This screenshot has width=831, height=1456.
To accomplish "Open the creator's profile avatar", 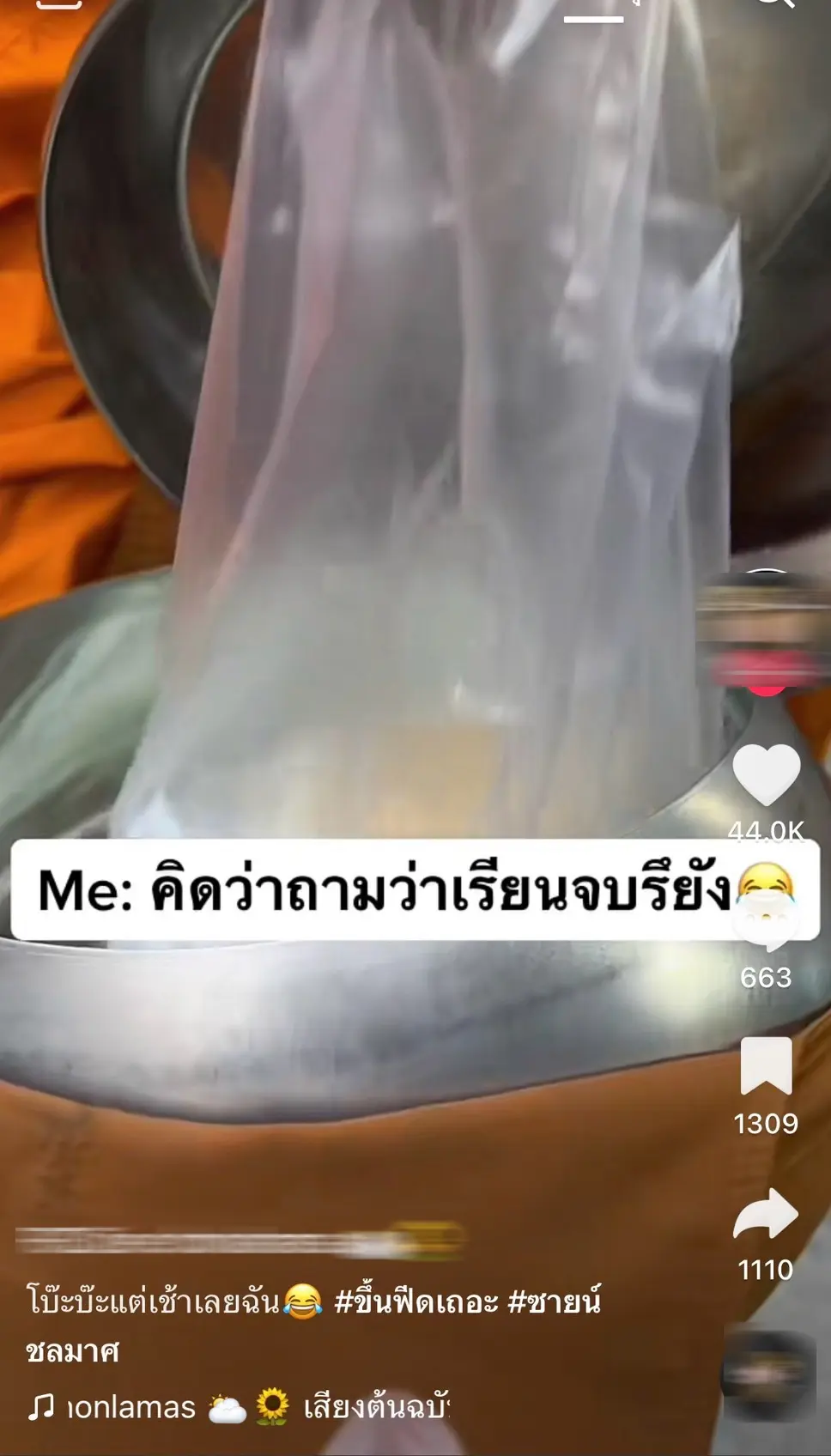I will [x=764, y=622].
